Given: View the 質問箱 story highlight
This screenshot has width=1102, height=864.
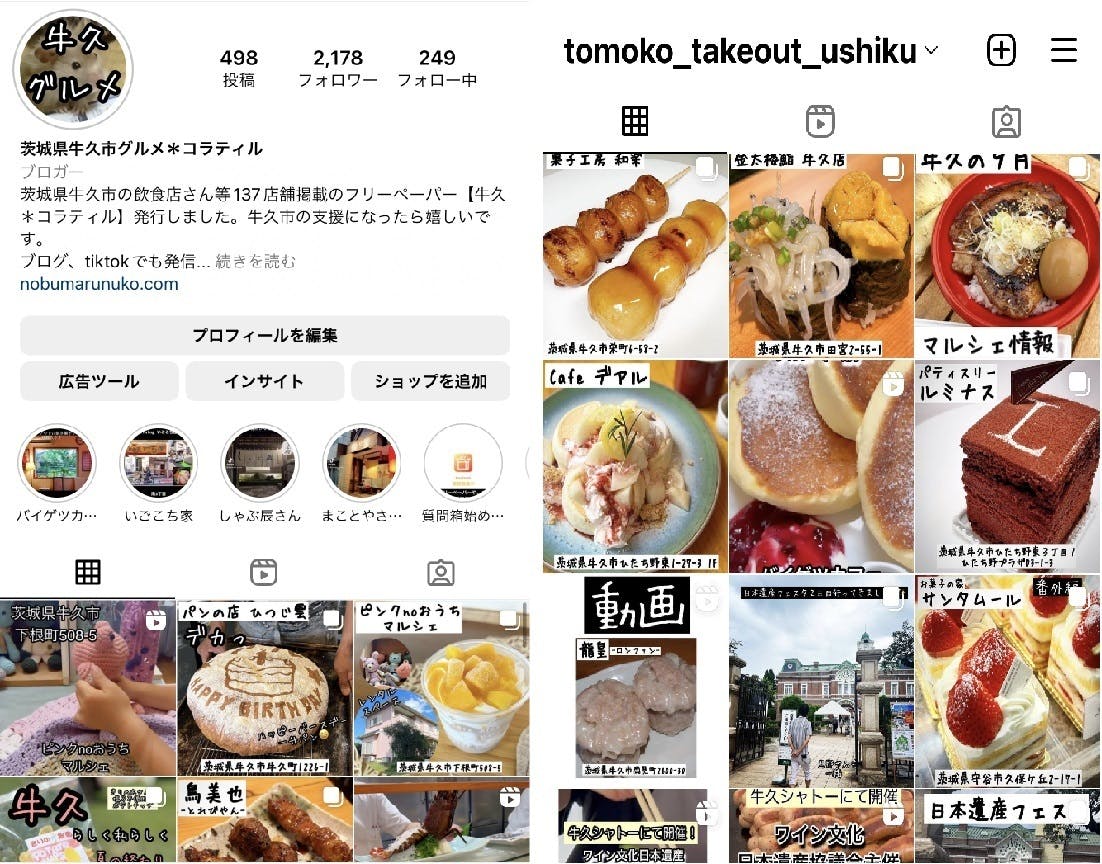Looking at the screenshot, I should point(462,463).
